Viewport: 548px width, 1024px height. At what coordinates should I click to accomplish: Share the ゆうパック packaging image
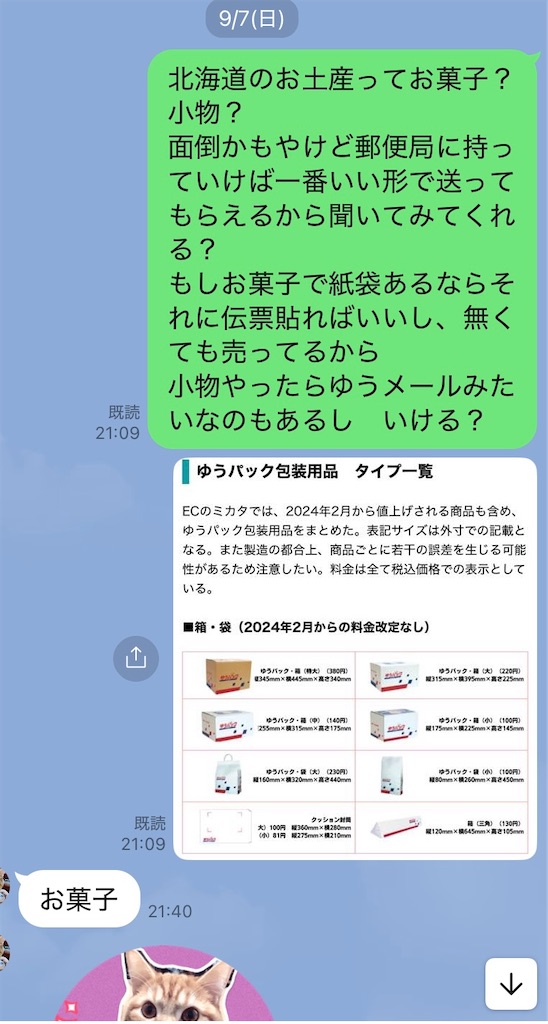click(x=136, y=658)
